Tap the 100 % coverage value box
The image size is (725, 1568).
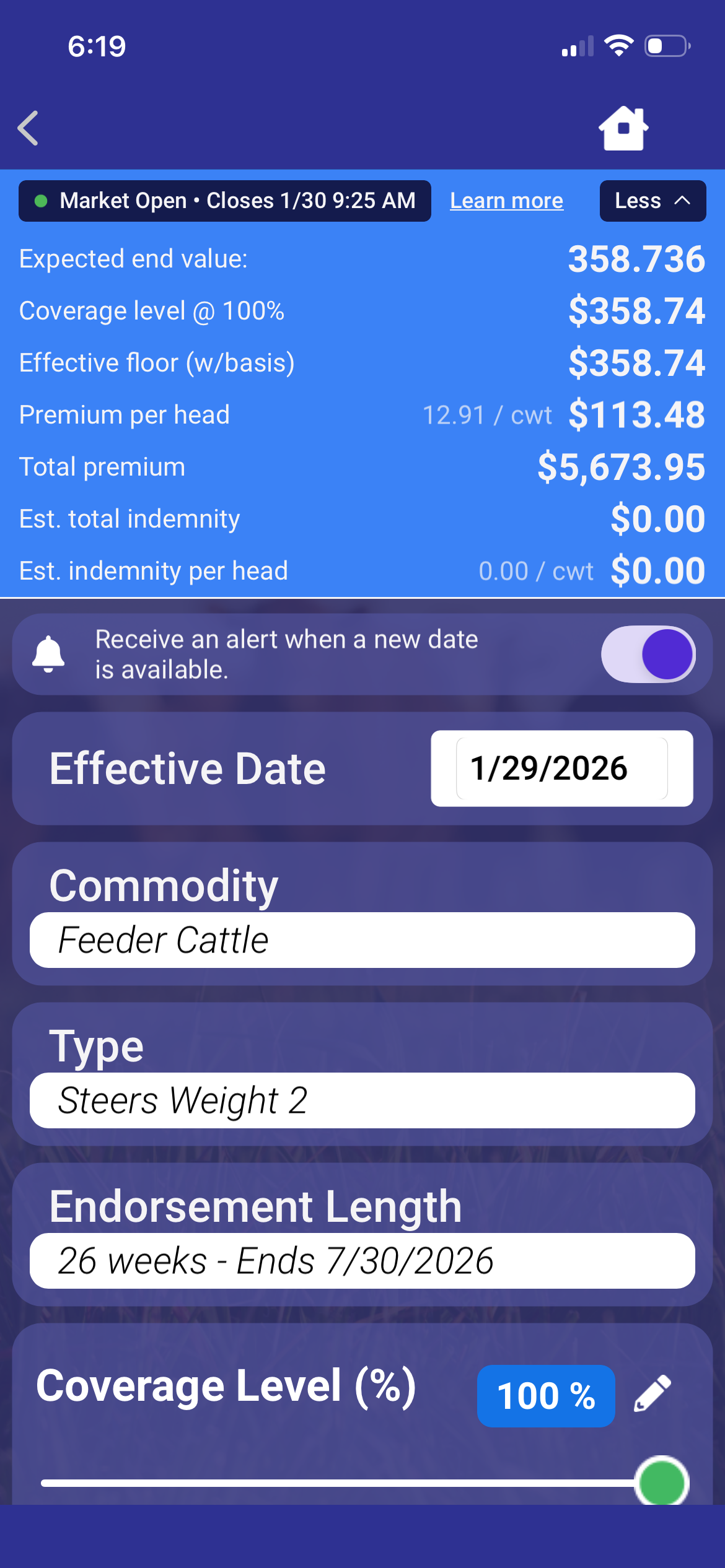click(545, 1396)
